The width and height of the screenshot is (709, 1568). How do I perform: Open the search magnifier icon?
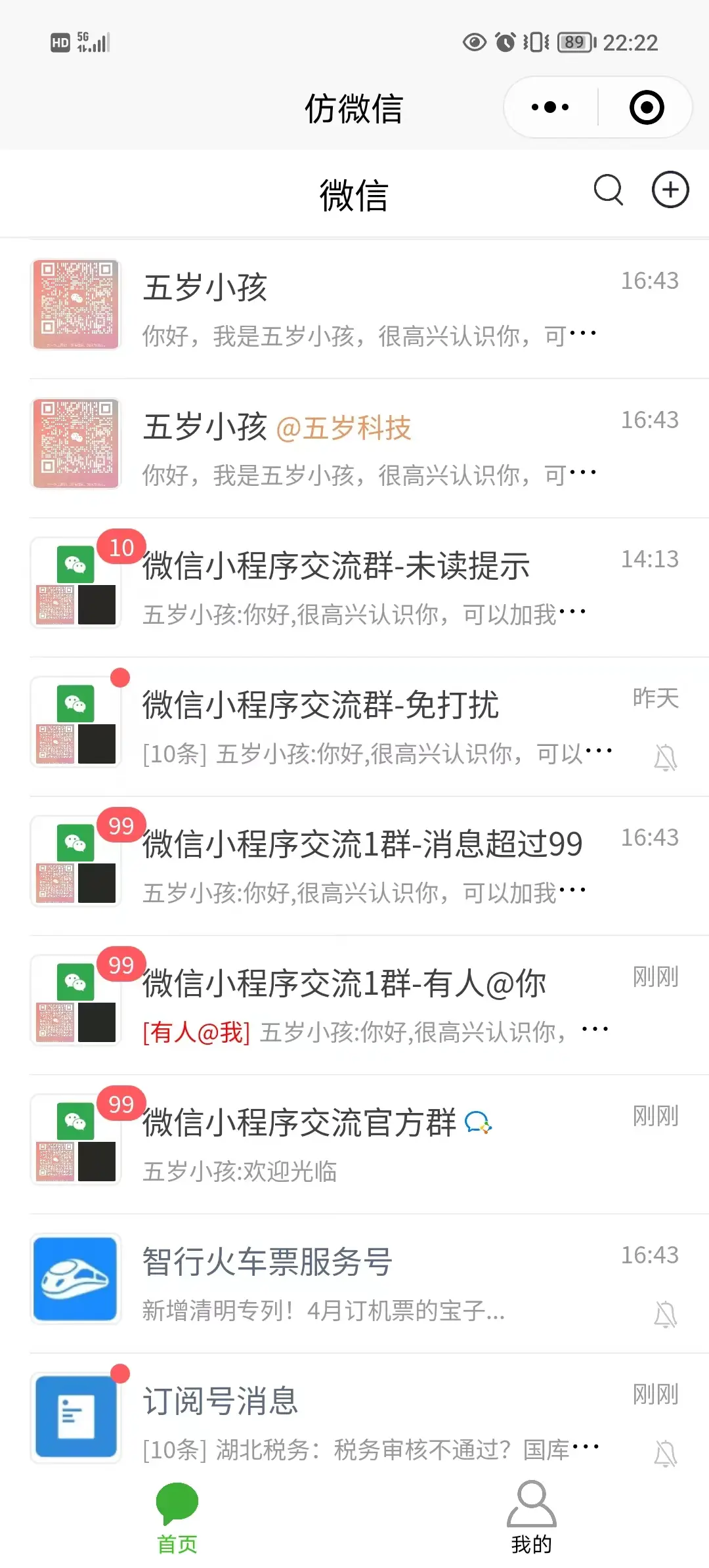(x=608, y=190)
